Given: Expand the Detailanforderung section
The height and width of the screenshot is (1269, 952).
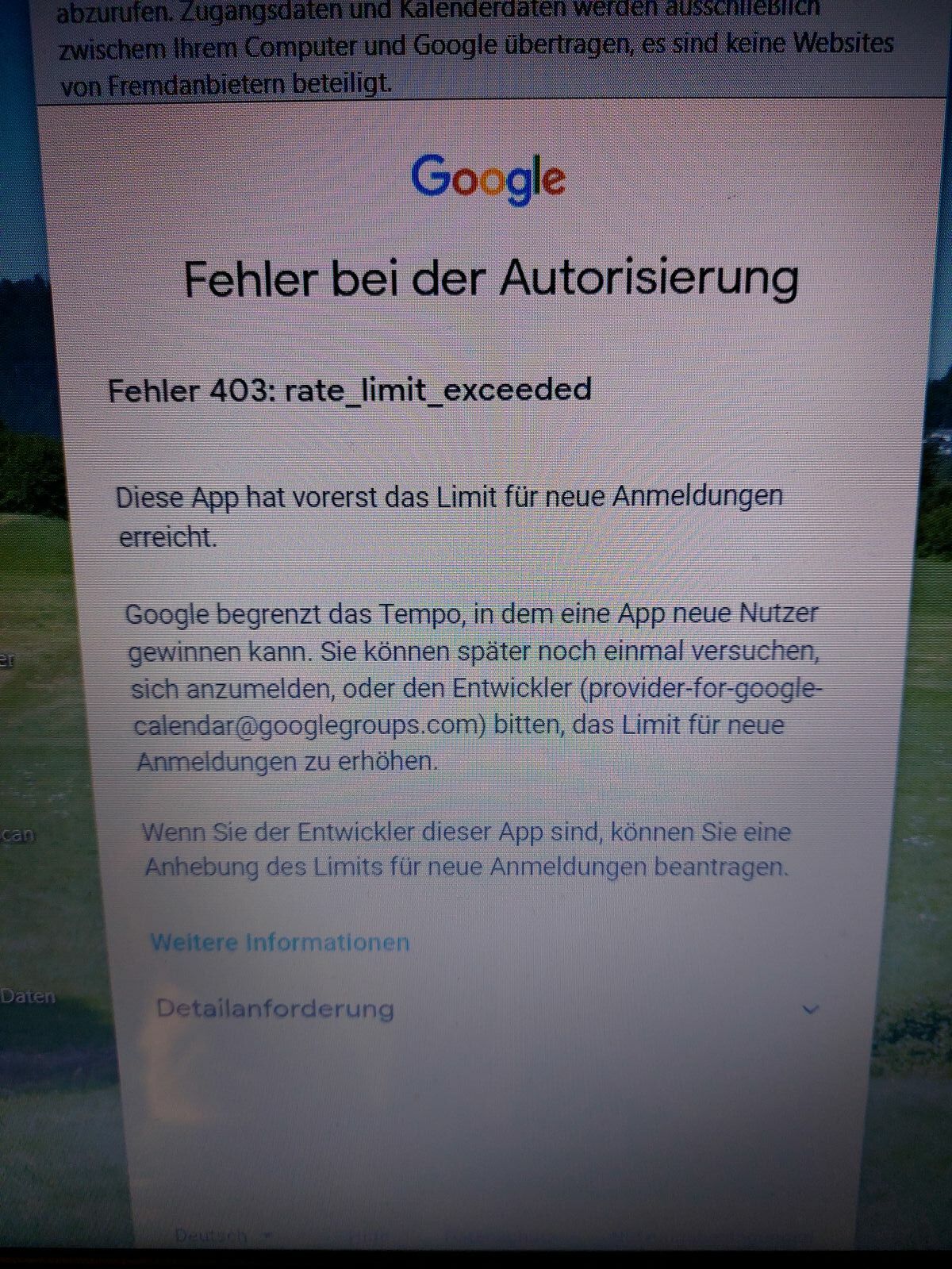Looking at the screenshot, I should tap(486, 1009).
